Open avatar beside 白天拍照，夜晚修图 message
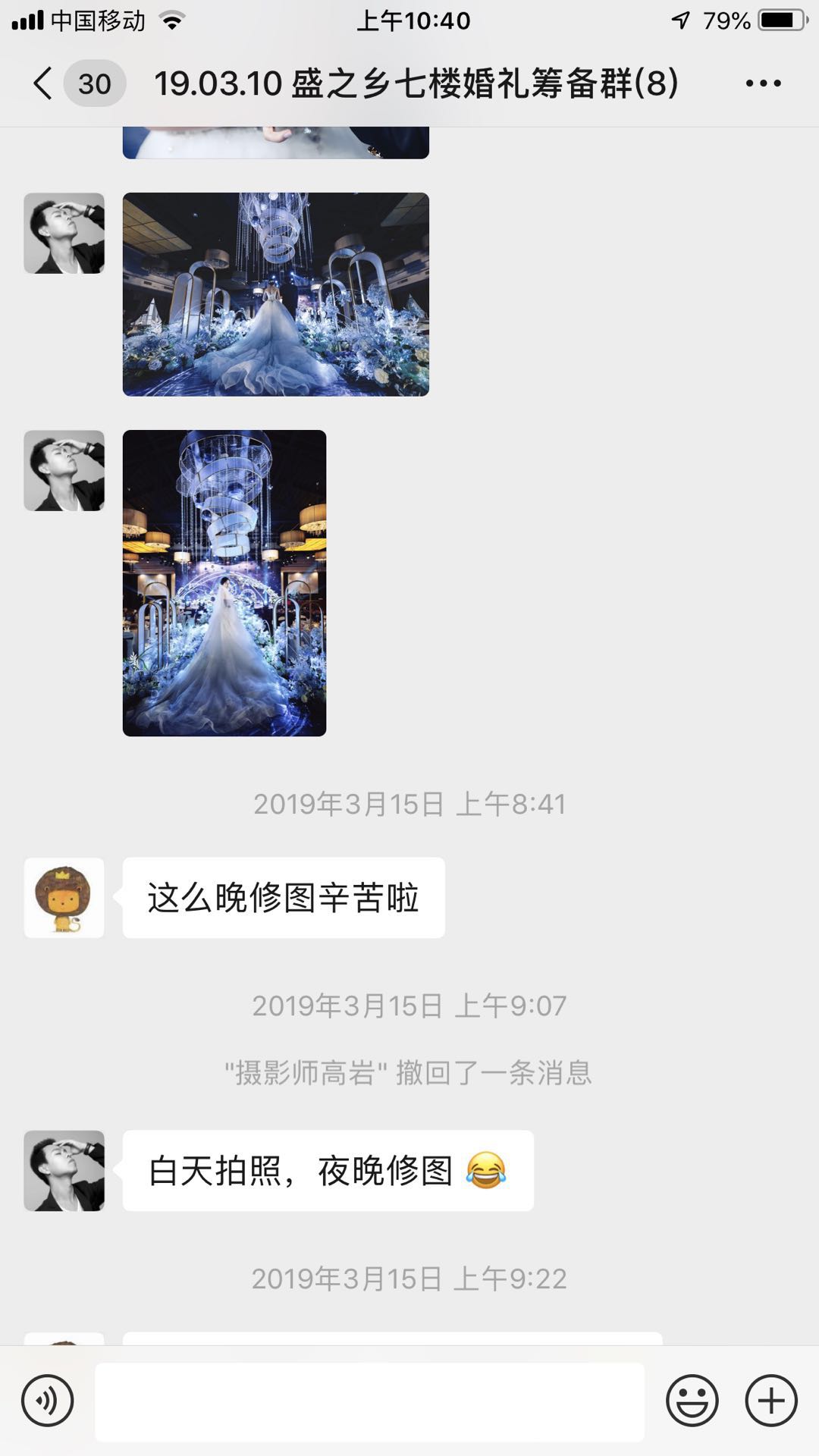The image size is (819, 1456). [64, 1171]
